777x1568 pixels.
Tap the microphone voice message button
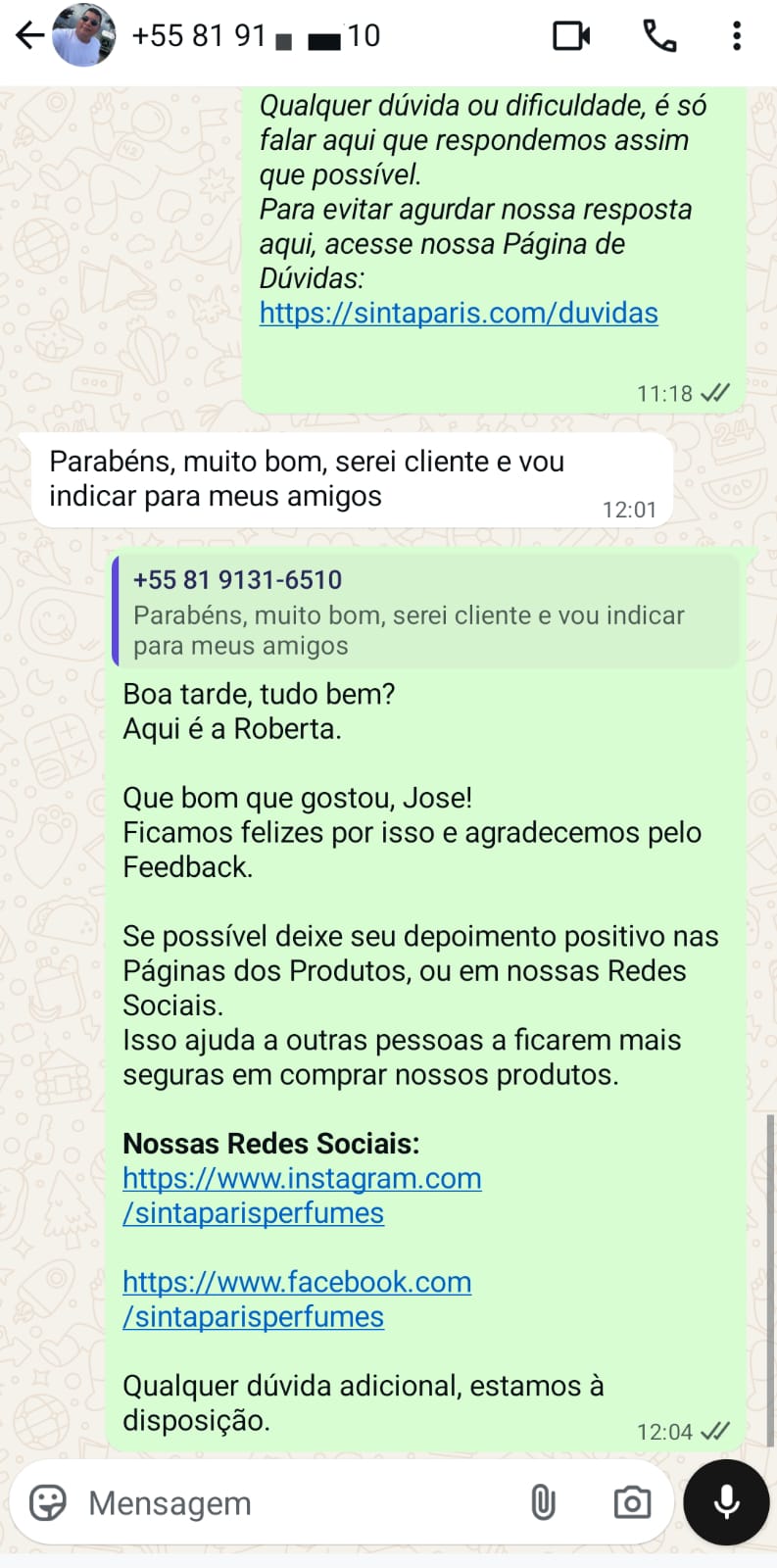pyautogui.click(x=726, y=1502)
